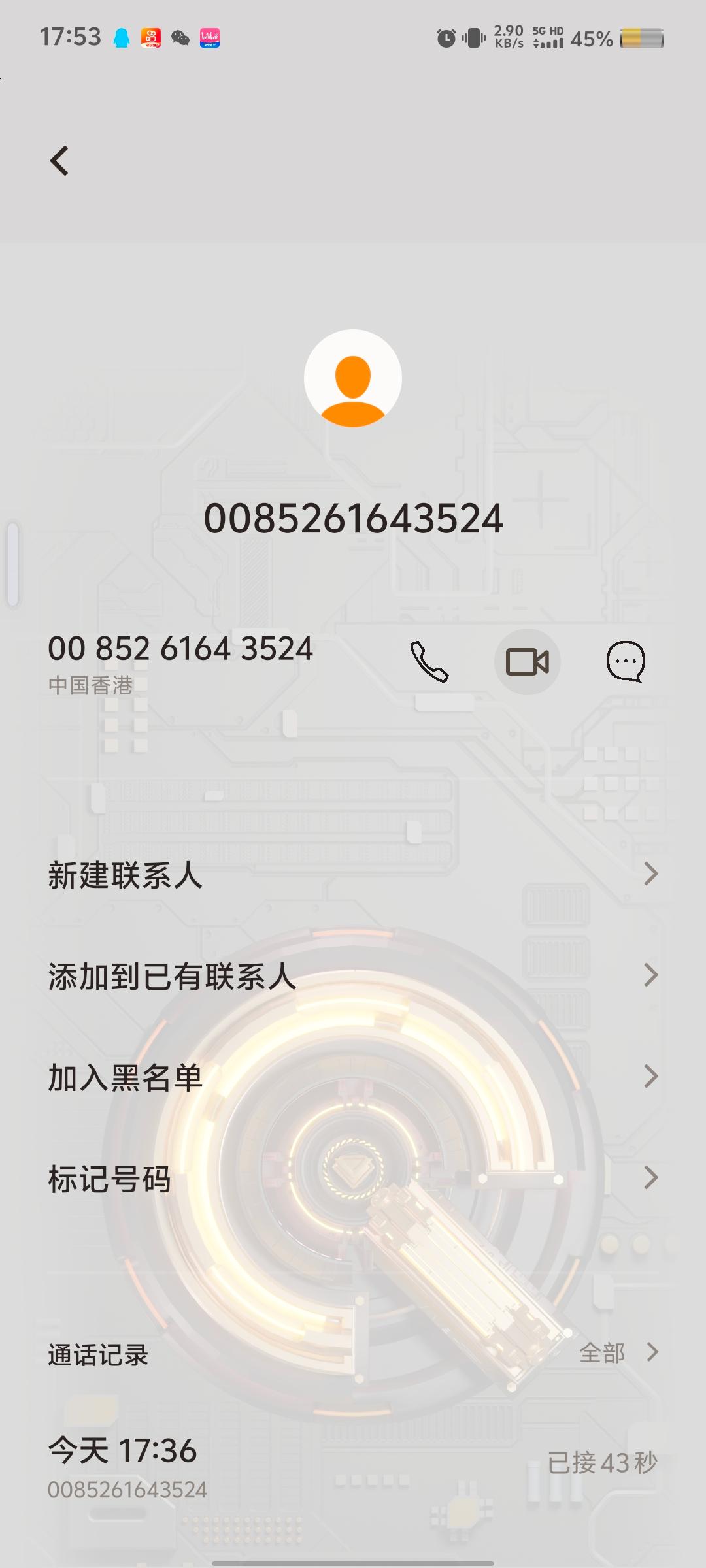Call 00 852 6164 3524
Screen dimensions: 706x1568
click(429, 662)
